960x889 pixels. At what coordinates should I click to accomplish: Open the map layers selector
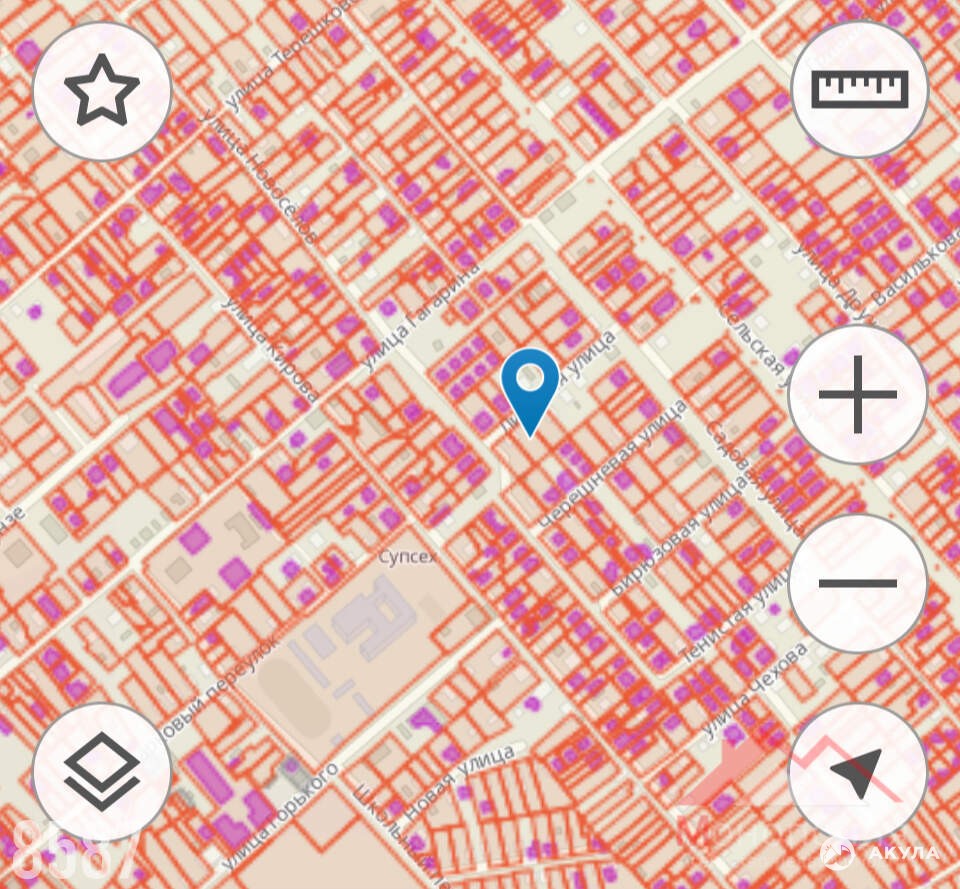102,772
